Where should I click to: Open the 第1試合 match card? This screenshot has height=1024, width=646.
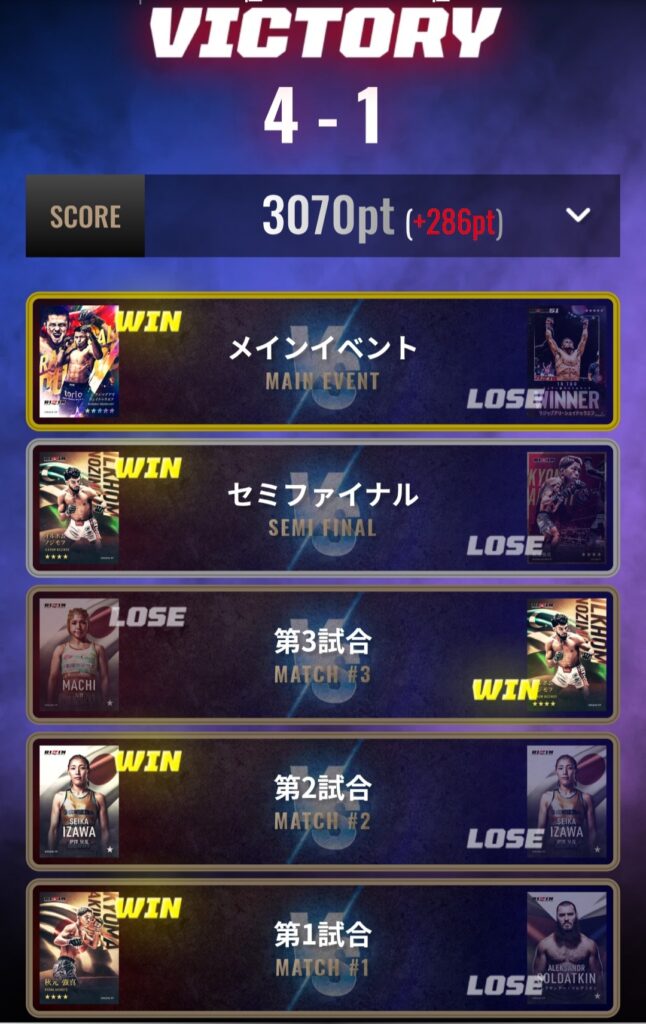point(322,947)
